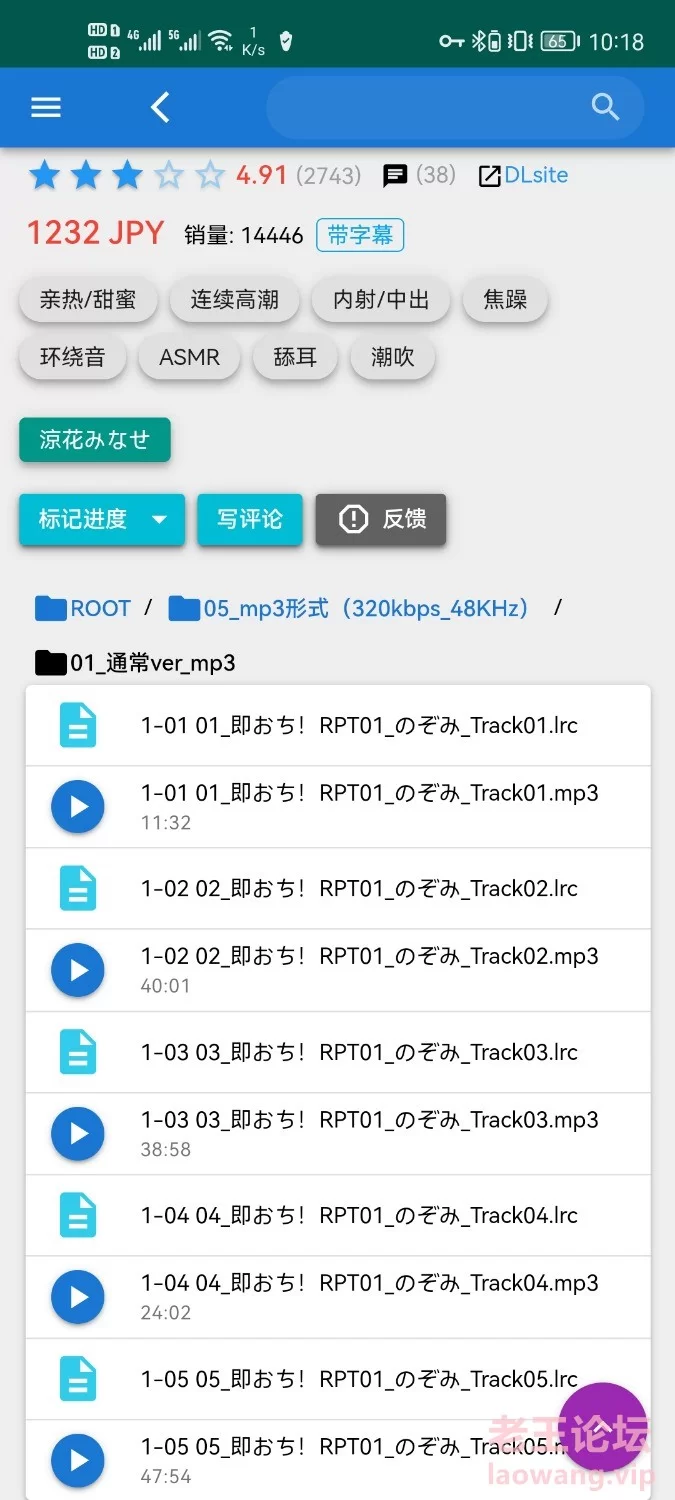Tap 写评论 to write a review

(x=250, y=519)
